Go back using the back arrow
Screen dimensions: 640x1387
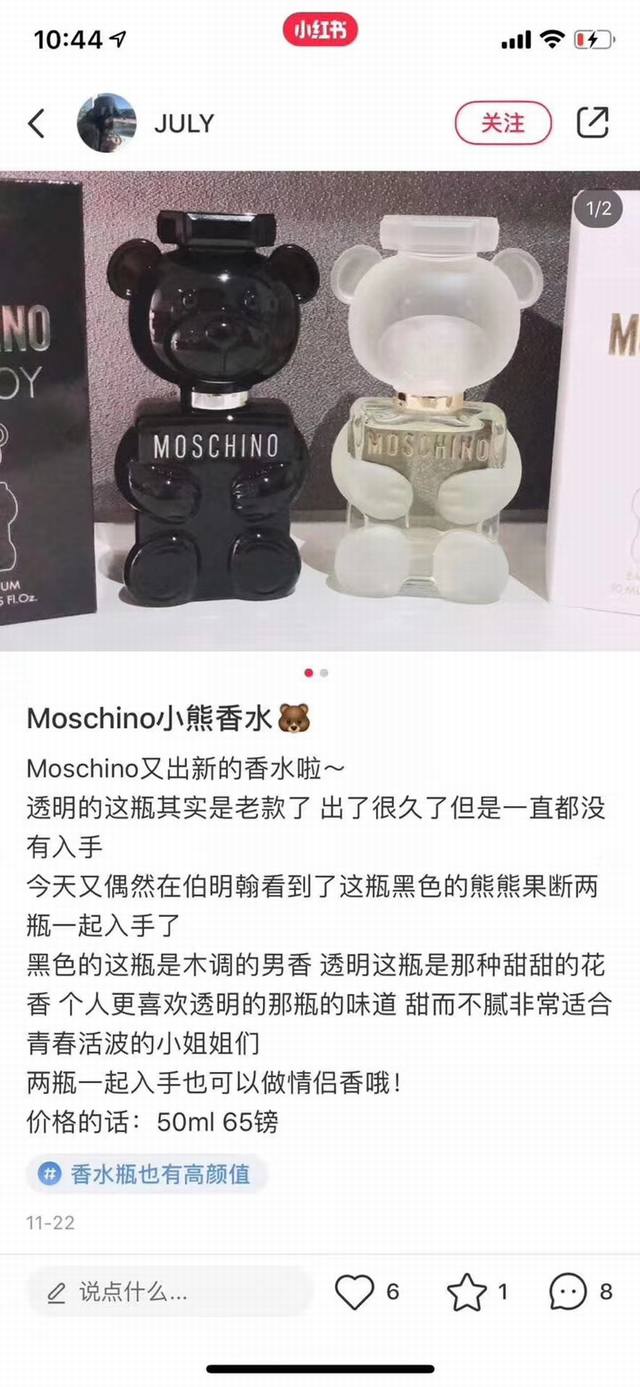37,124
